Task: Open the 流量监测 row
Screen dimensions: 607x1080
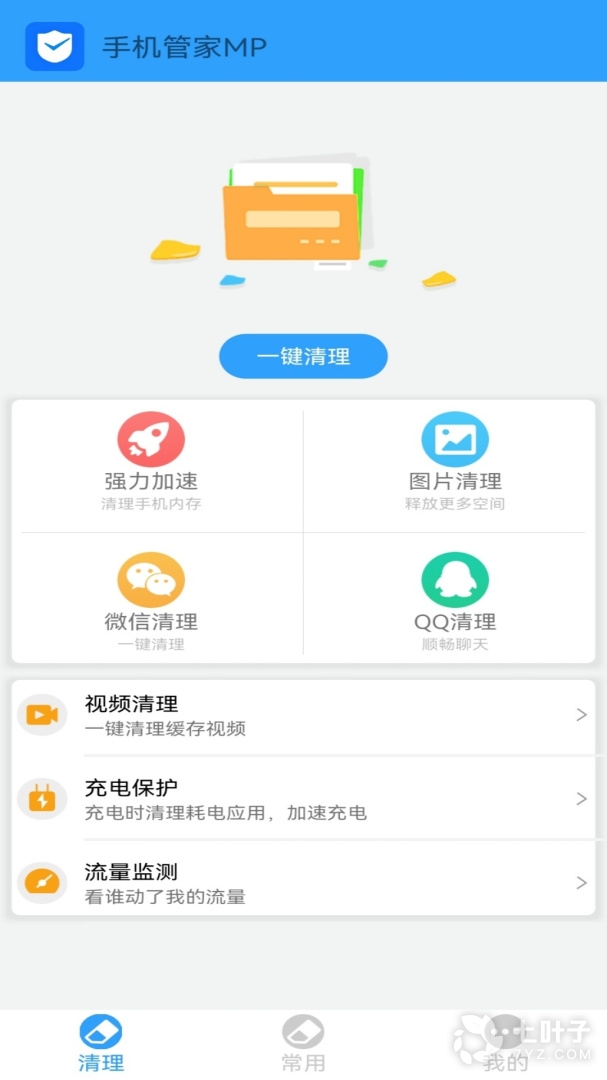Action: (x=303, y=883)
